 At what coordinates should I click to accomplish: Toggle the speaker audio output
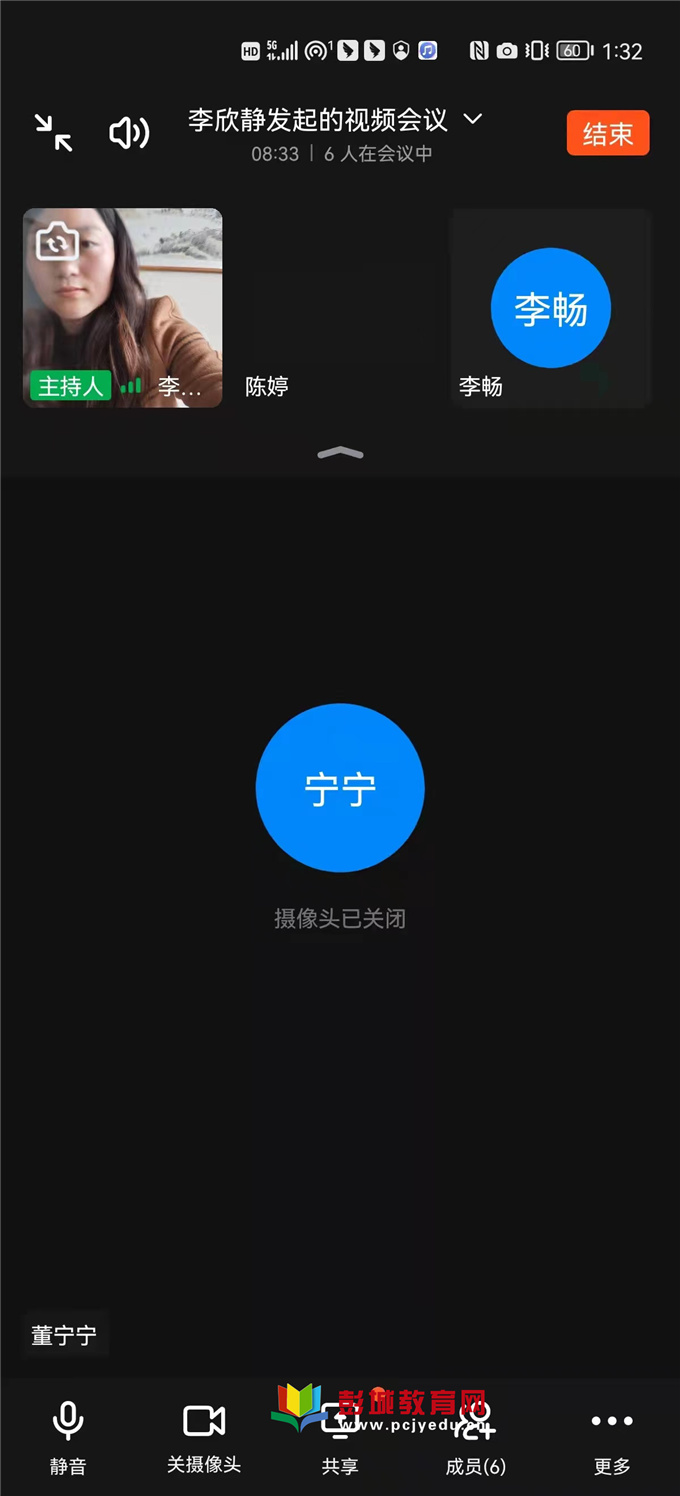pos(129,133)
